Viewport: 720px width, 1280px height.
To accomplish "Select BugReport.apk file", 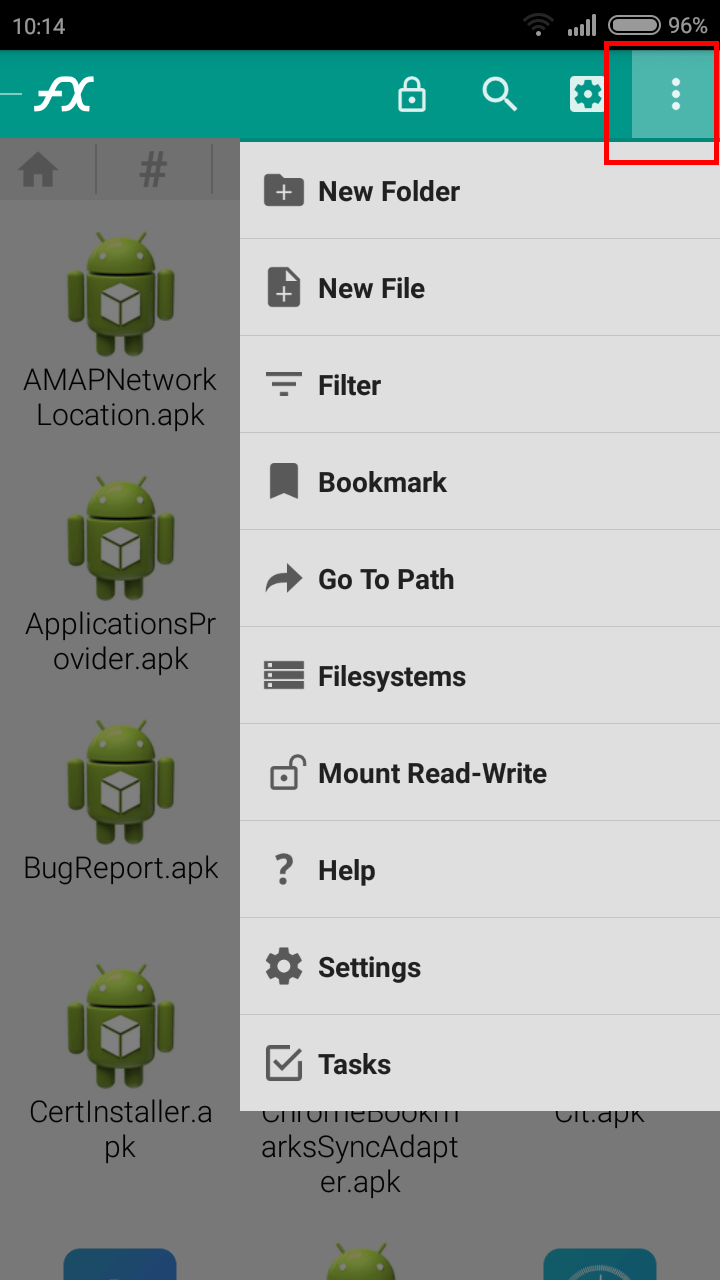I will pyautogui.click(x=121, y=800).
